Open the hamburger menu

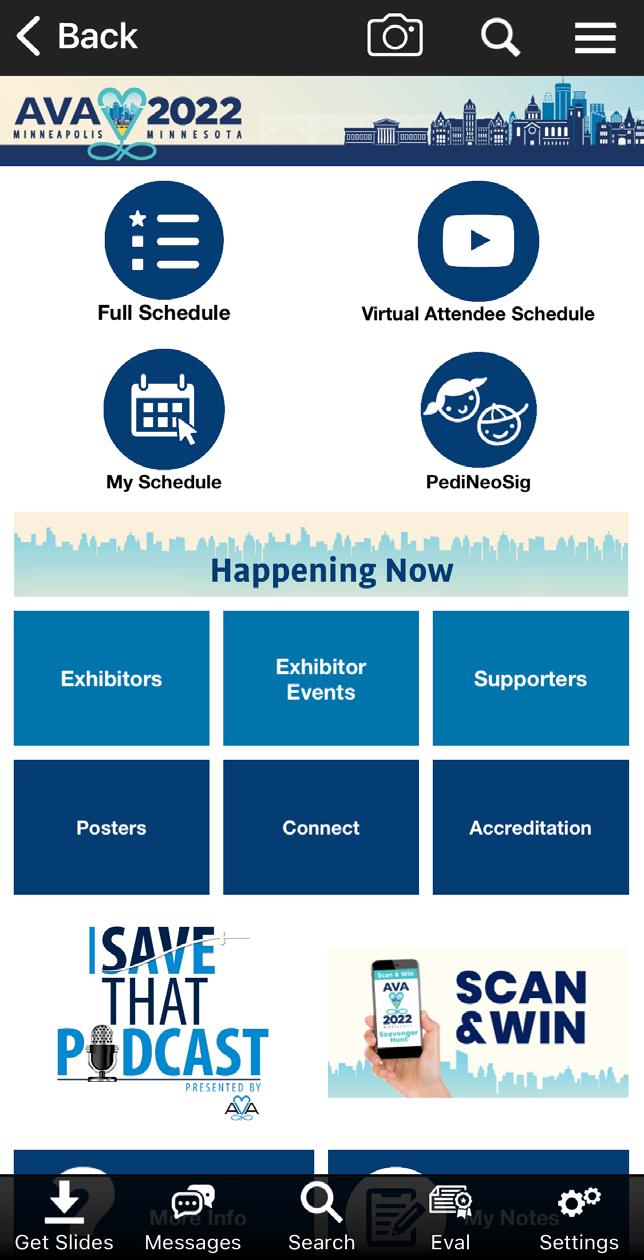[x=594, y=37]
